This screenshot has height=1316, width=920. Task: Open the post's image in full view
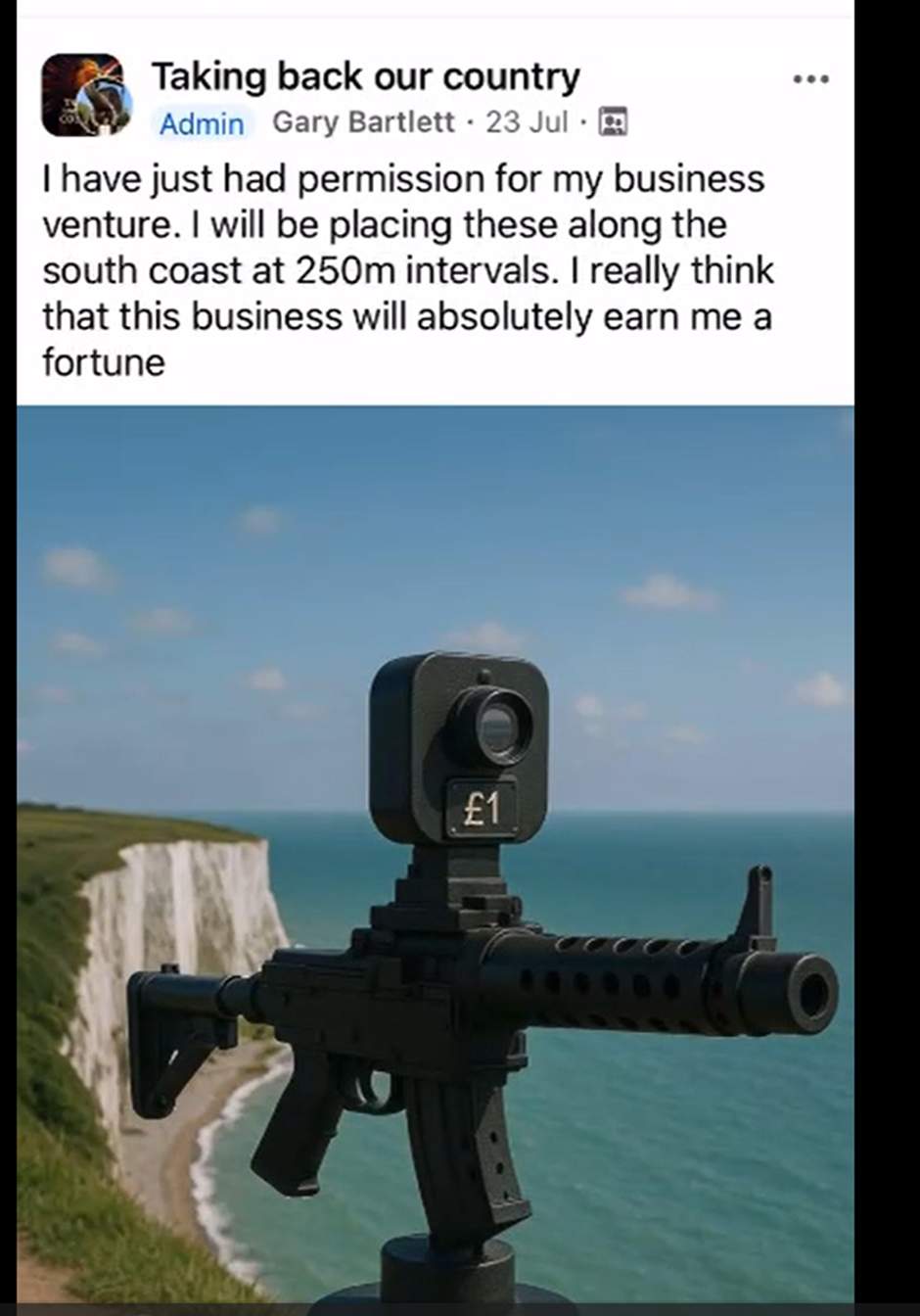tap(436, 852)
